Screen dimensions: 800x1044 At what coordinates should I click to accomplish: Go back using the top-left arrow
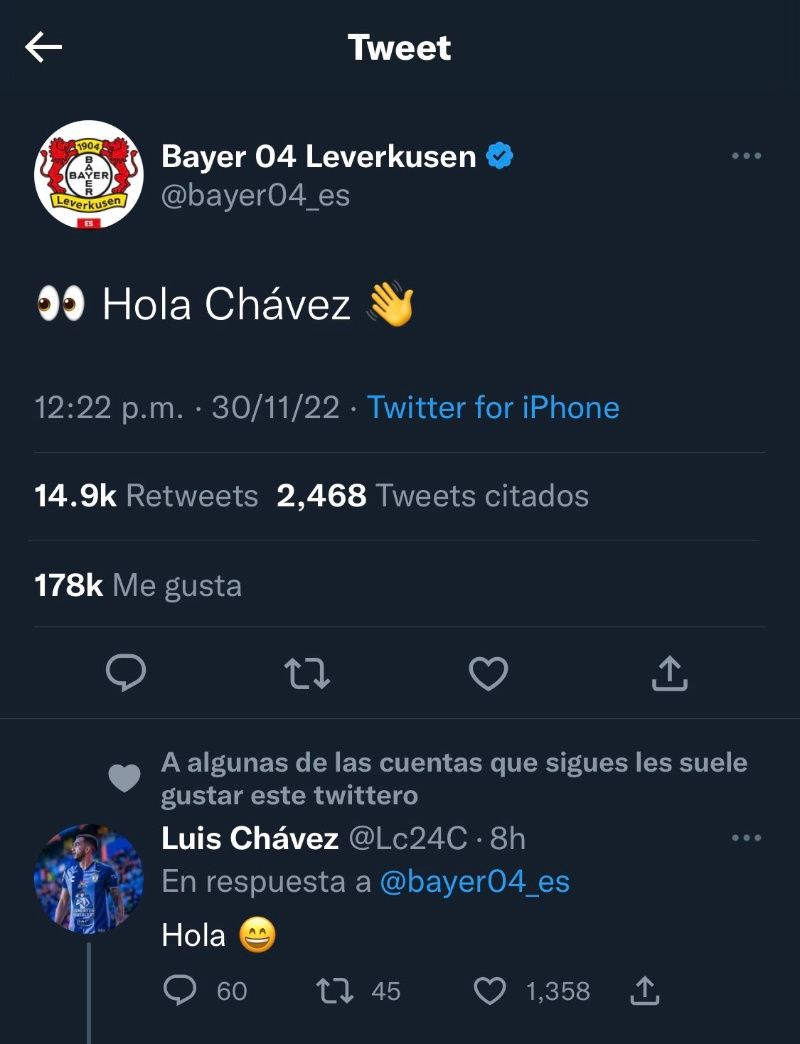[x=44, y=47]
